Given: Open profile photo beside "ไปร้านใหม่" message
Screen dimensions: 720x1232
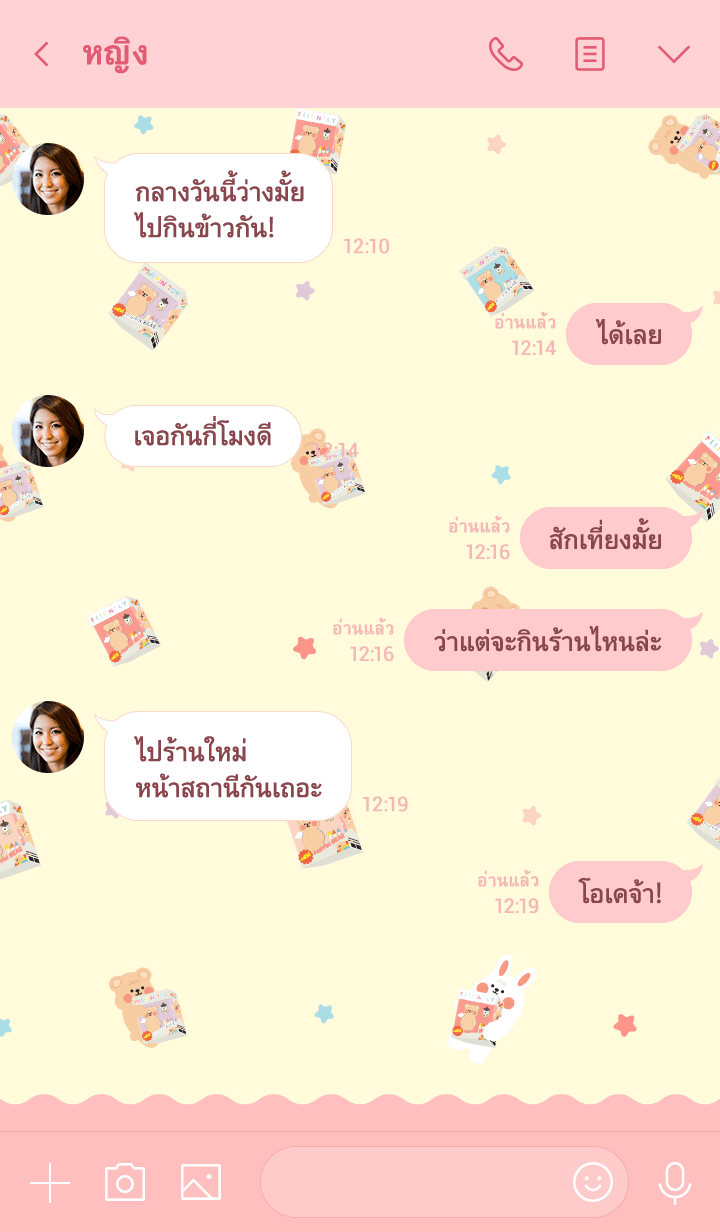Looking at the screenshot, I should click(48, 737).
